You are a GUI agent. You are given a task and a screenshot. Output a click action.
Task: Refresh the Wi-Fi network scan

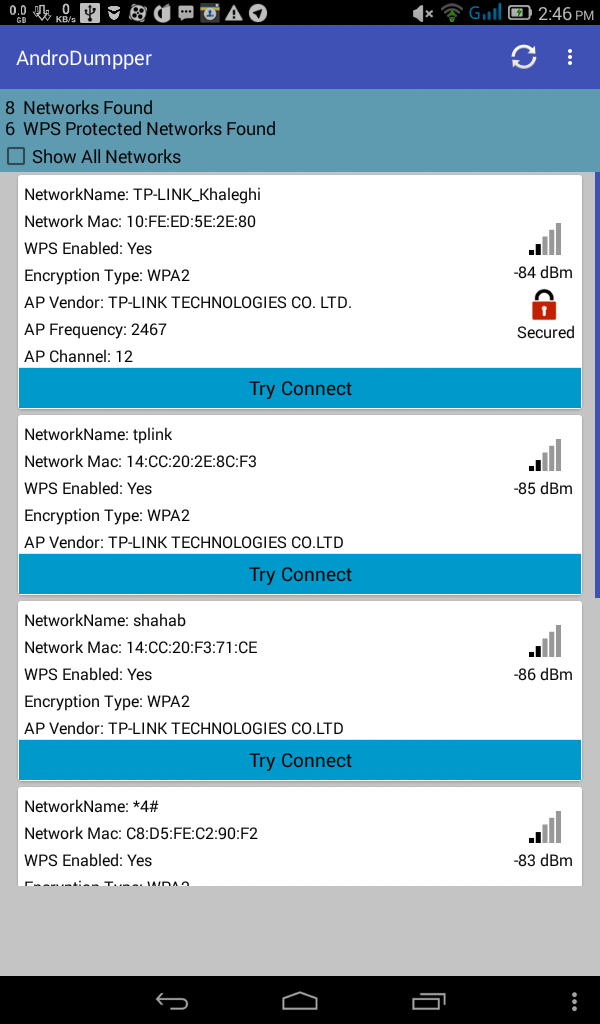click(x=524, y=57)
